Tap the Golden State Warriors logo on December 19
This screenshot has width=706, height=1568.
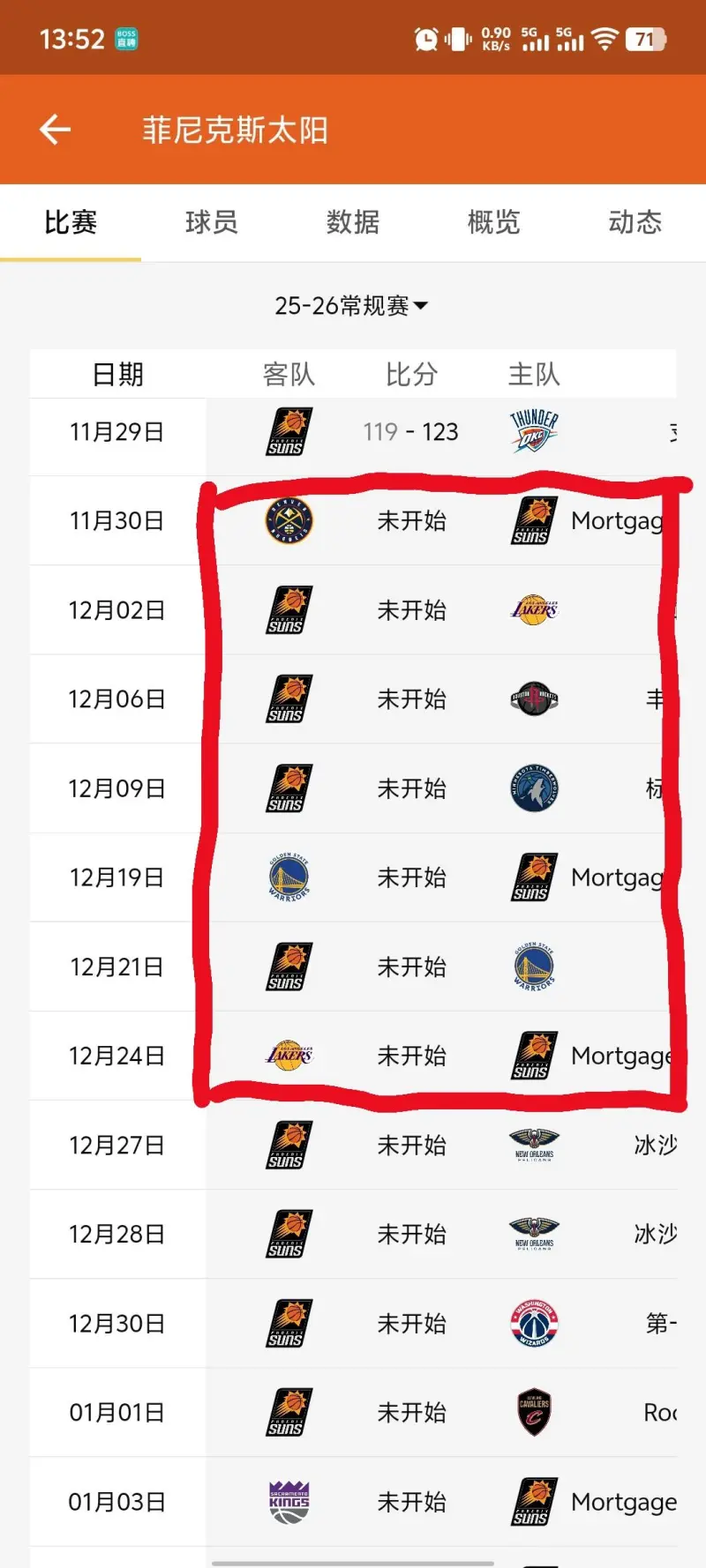(287, 877)
